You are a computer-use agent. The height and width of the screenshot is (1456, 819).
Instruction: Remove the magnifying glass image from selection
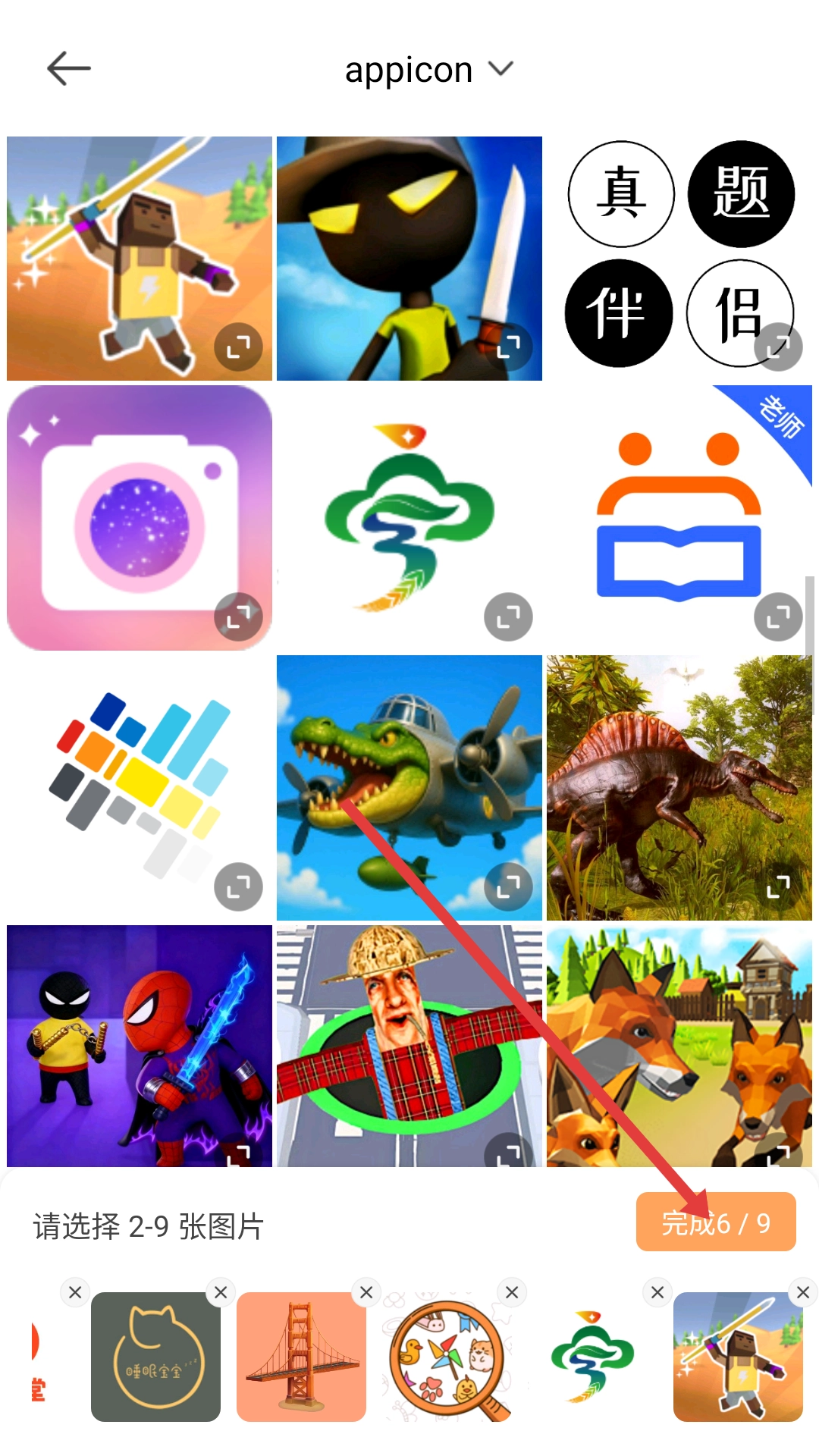coord(512,1292)
